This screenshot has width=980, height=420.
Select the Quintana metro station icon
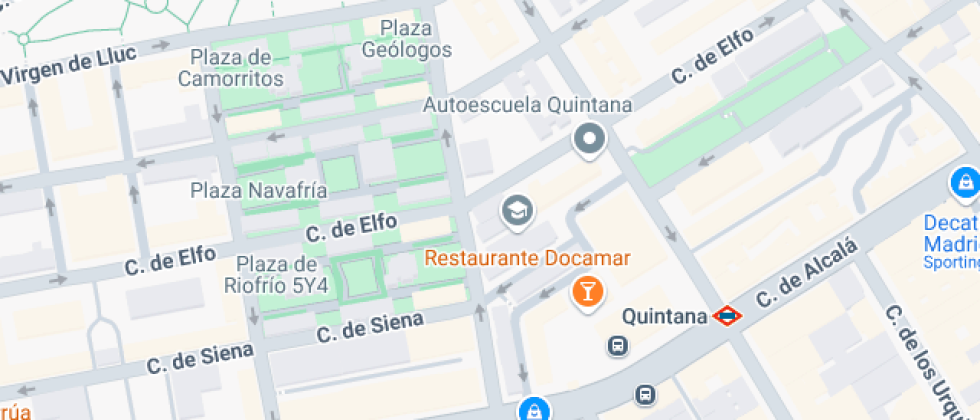(727, 316)
